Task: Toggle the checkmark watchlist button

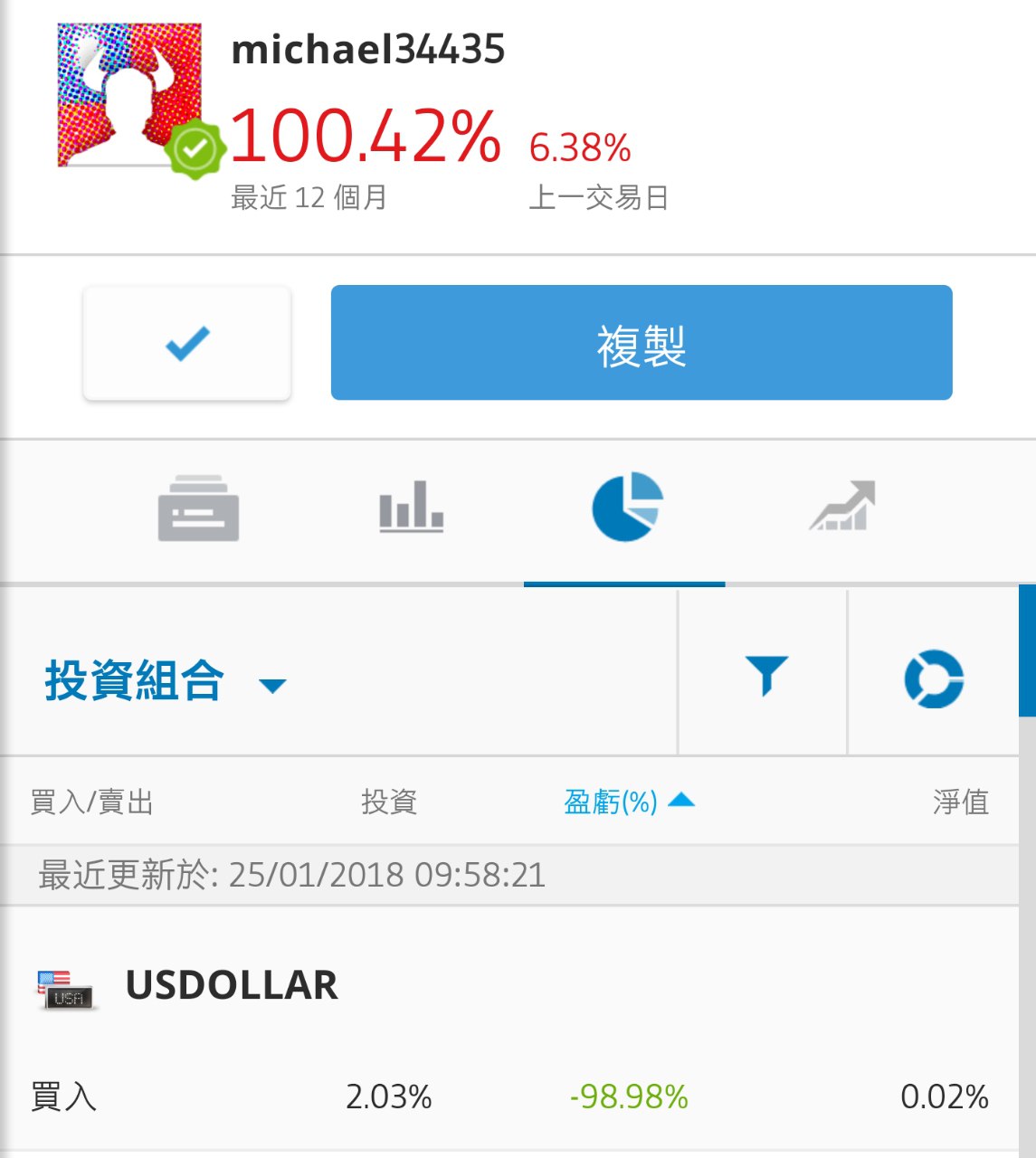Action: tap(187, 343)
